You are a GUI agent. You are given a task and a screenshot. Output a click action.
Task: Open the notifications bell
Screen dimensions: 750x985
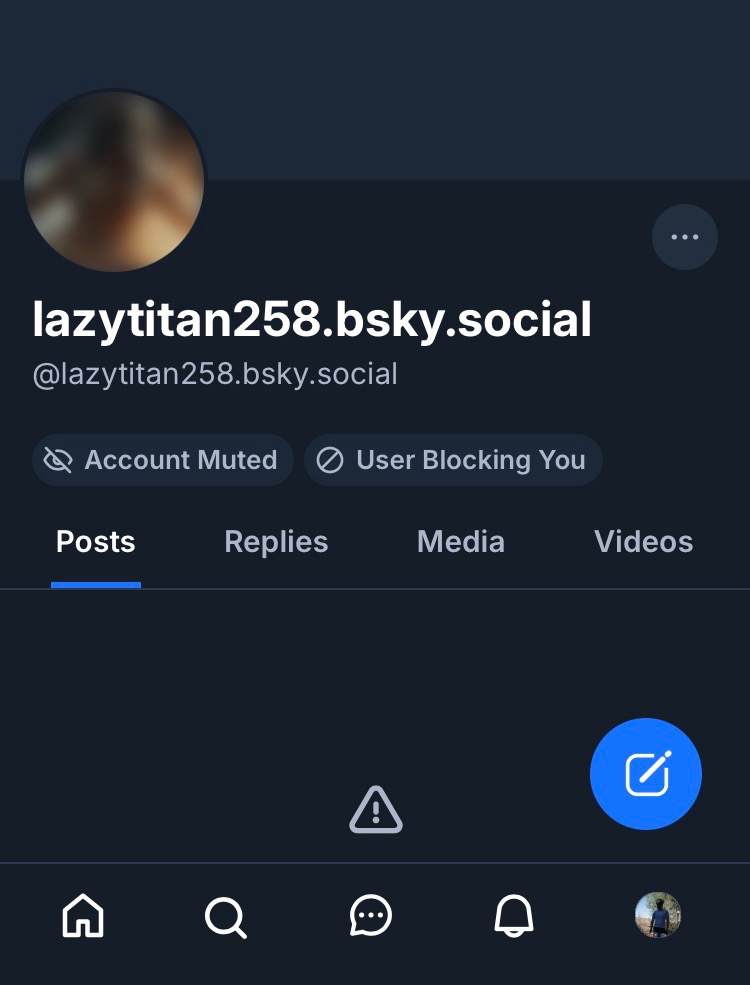(x=514, y=915)
